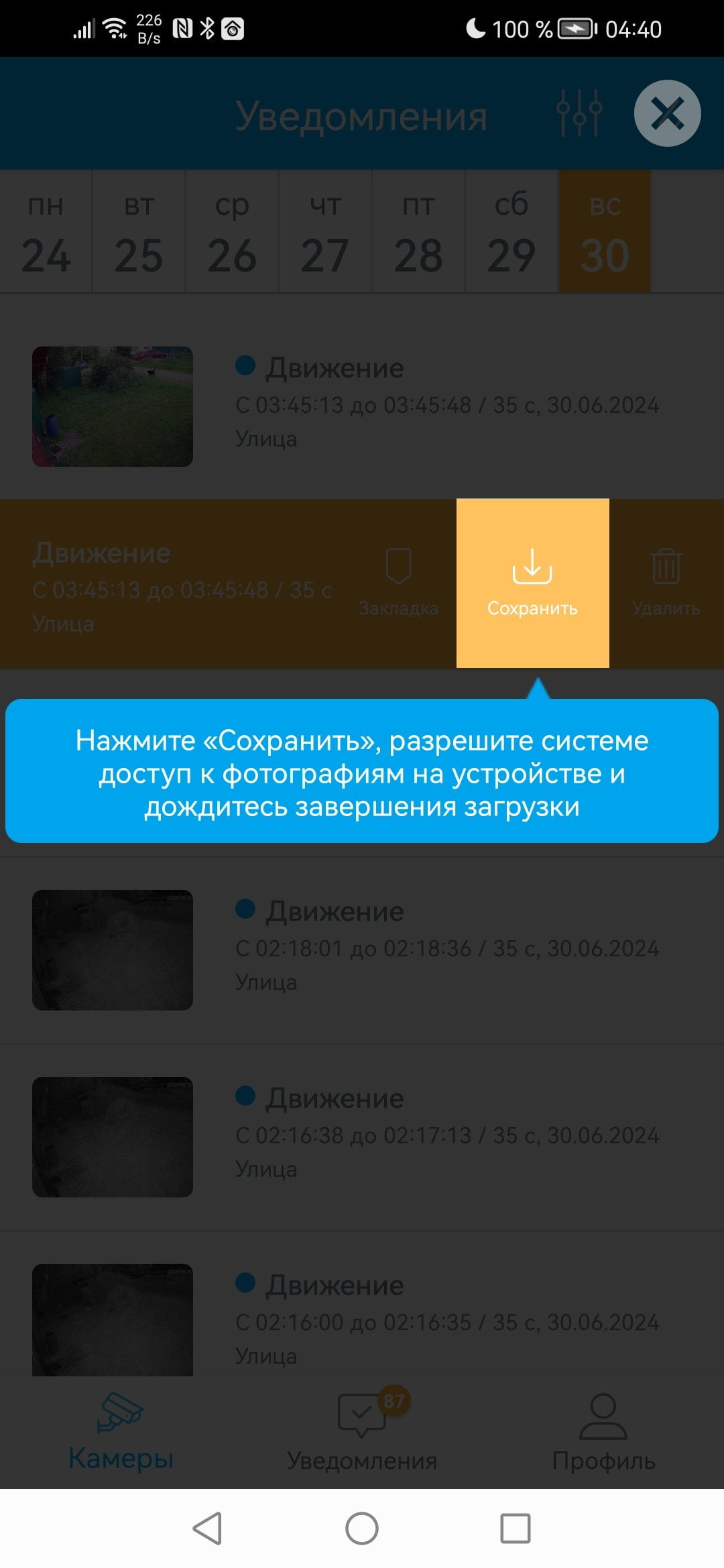724x1568 pixels.
Task: Open the notification filter settings icon
Action: [x=579, y=113]
